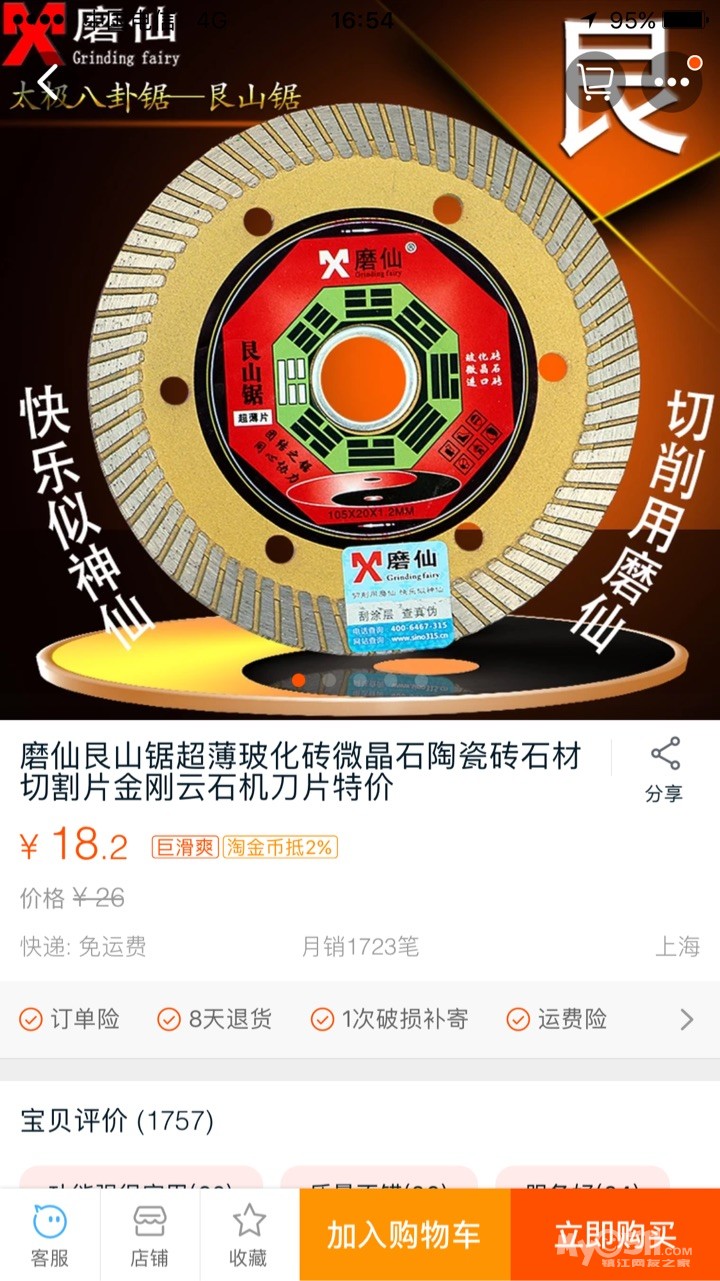Viewport: 720px width, 1281px height.
Task: Expand the service guarantees row chevron
Action: [x=686, y=1020]
